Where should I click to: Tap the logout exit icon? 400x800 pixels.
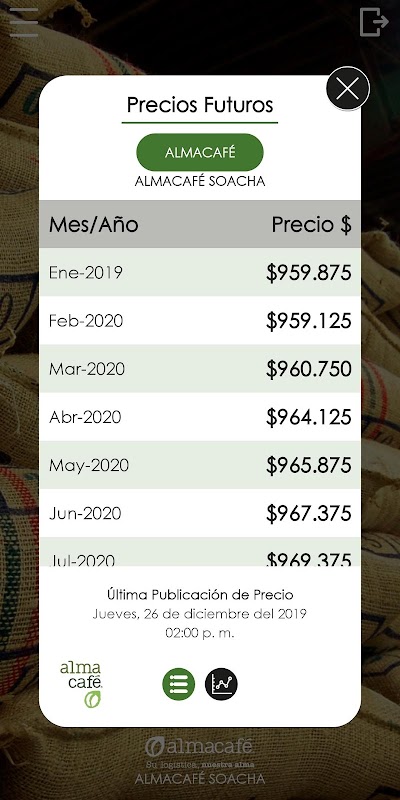click(374, 22)
